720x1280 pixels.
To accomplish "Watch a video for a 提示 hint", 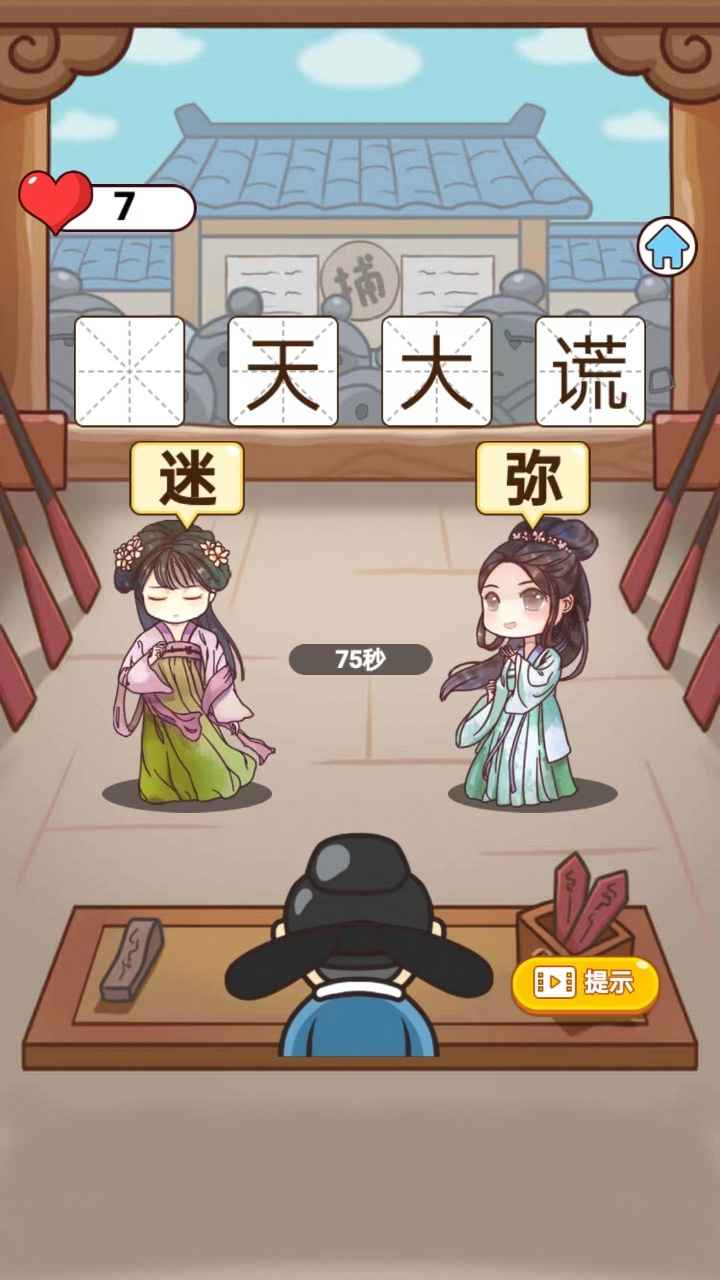I will 585,984.
